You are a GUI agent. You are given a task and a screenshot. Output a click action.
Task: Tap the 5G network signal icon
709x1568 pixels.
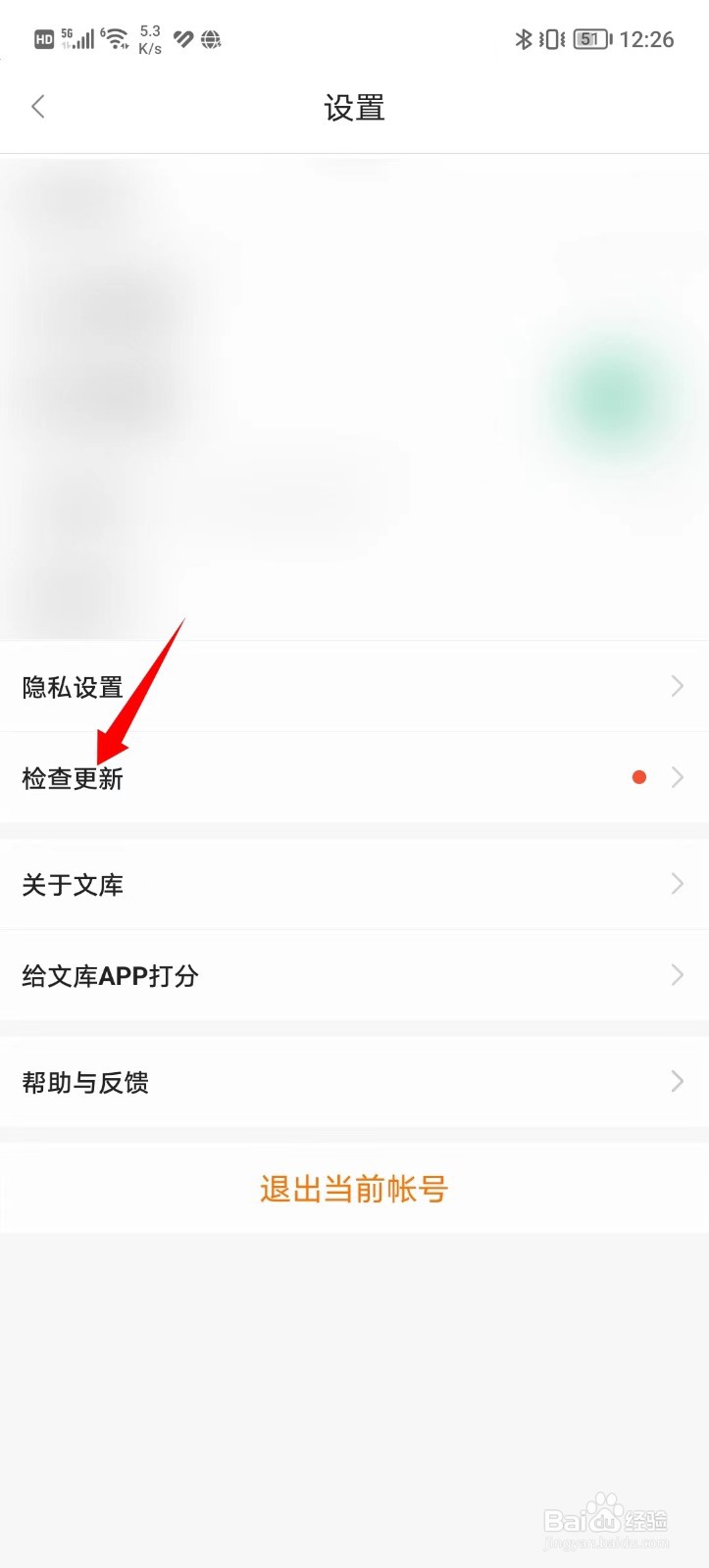(76, 37)
